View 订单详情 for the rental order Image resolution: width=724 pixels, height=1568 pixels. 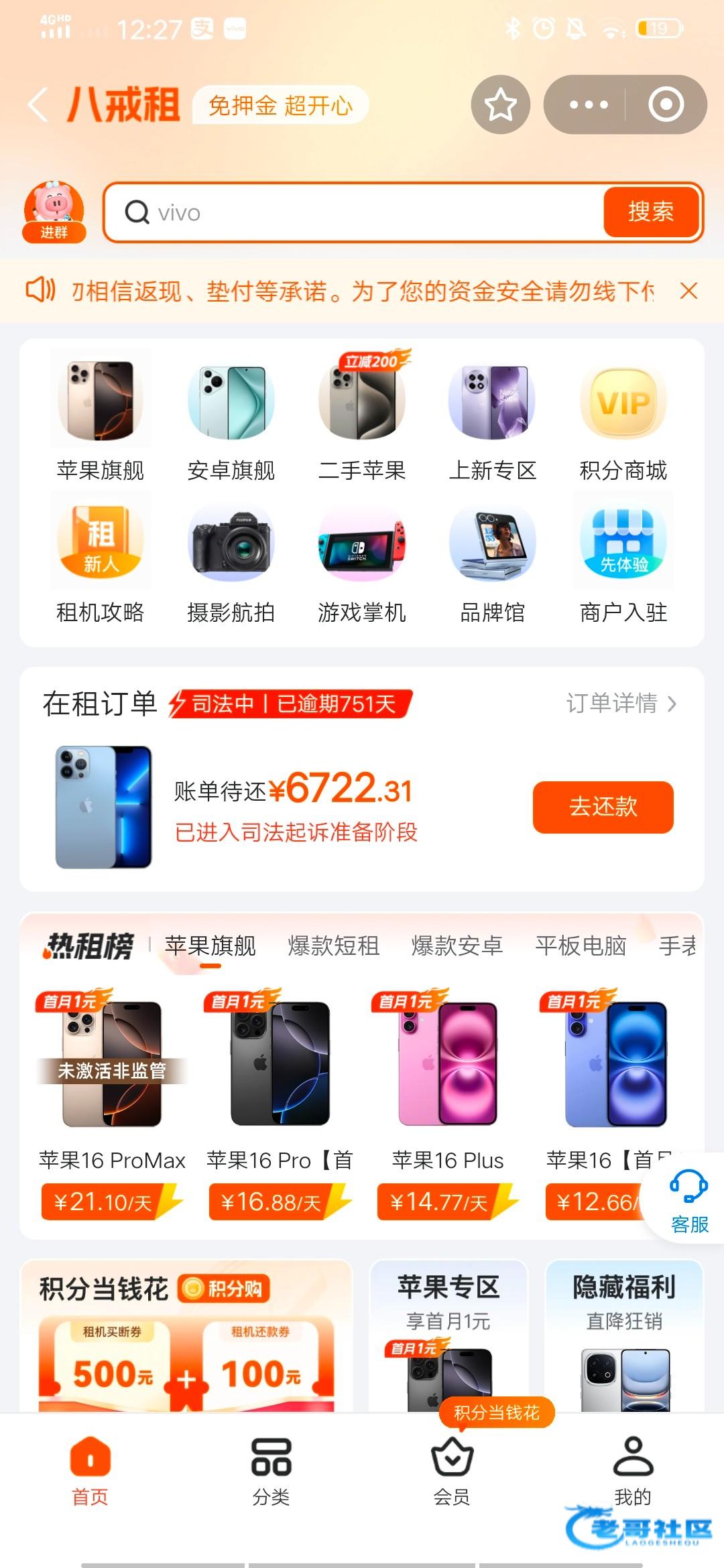point(621,703)
